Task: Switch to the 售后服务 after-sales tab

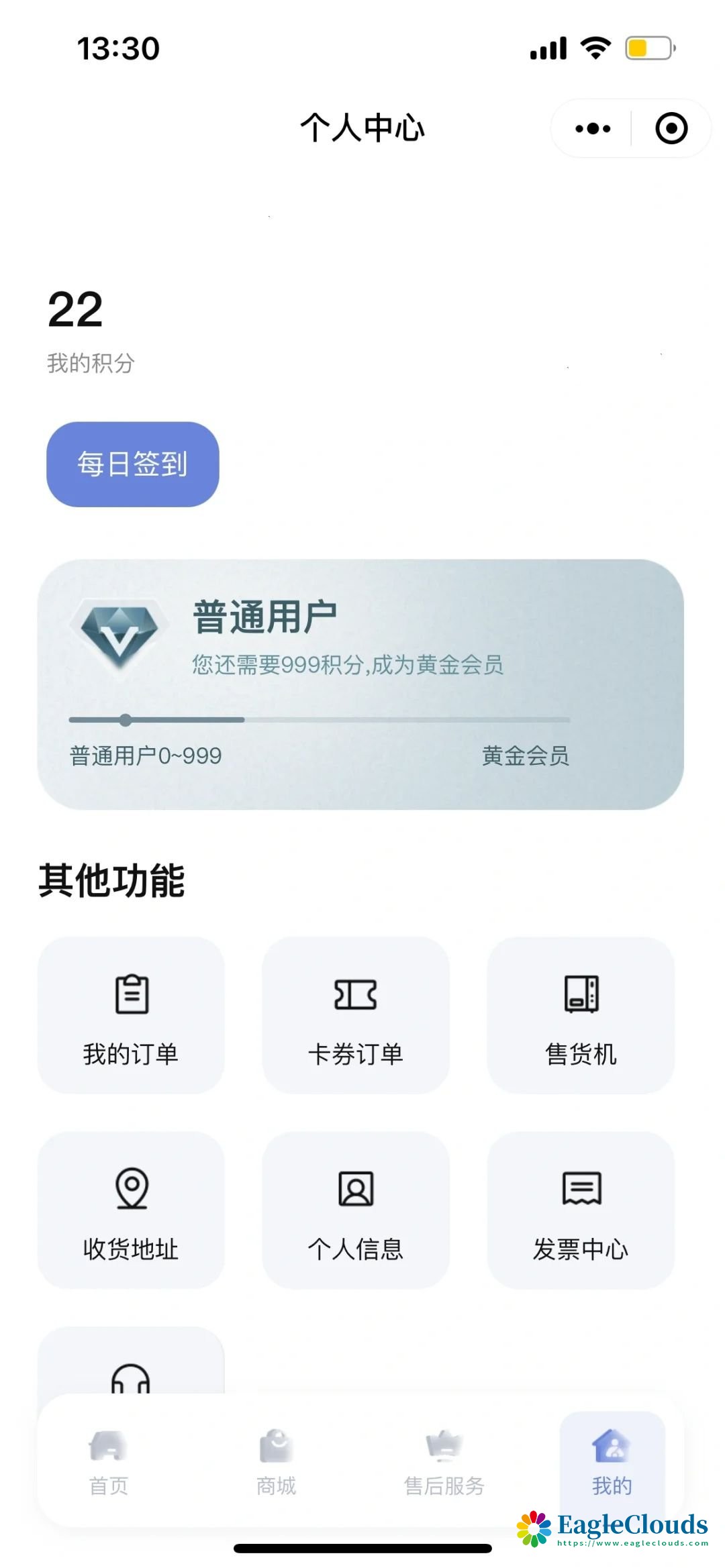Action: coord(444,1463)
